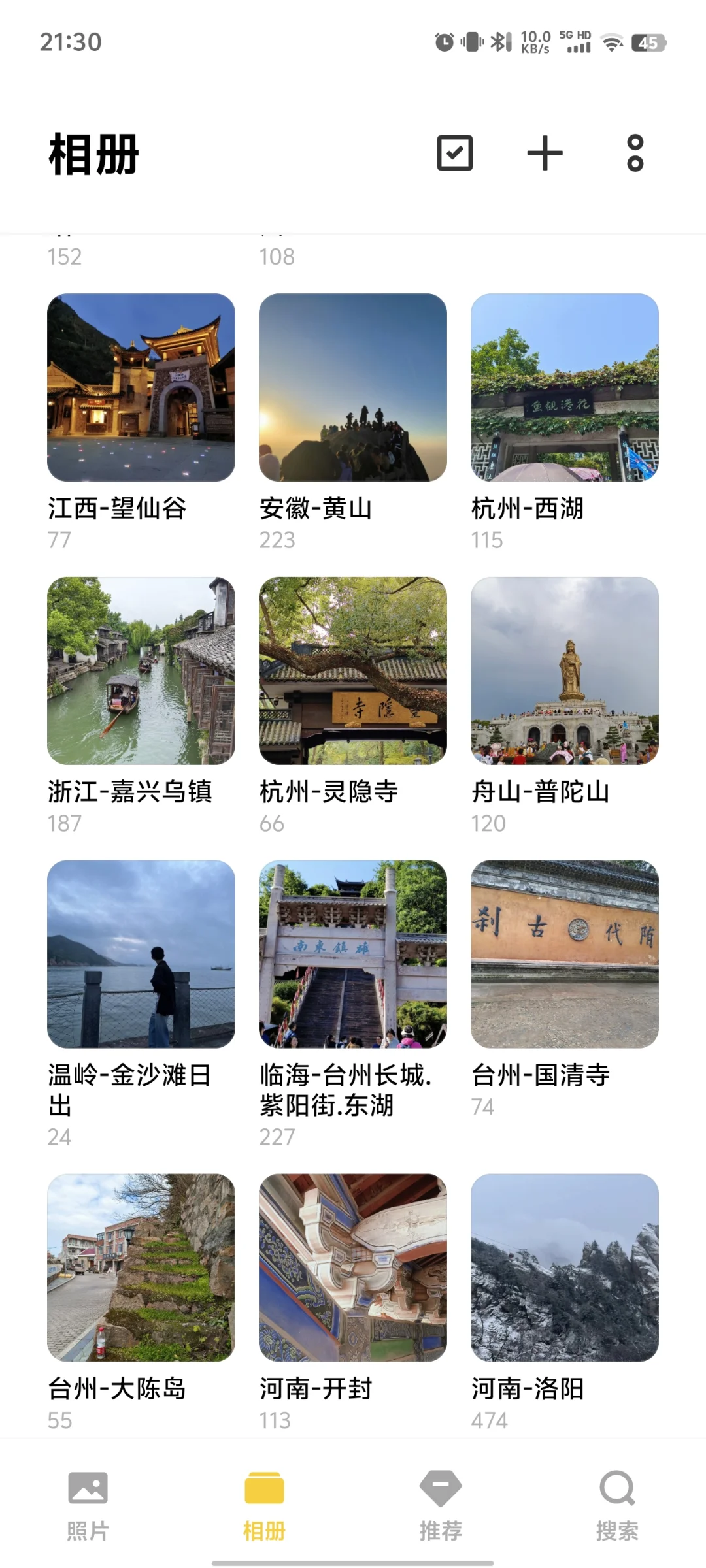Screen dimensions: 706x1568
Task: Open the 临海-台州长城.紫阳街.东湖 album
Action: point(353,954)
